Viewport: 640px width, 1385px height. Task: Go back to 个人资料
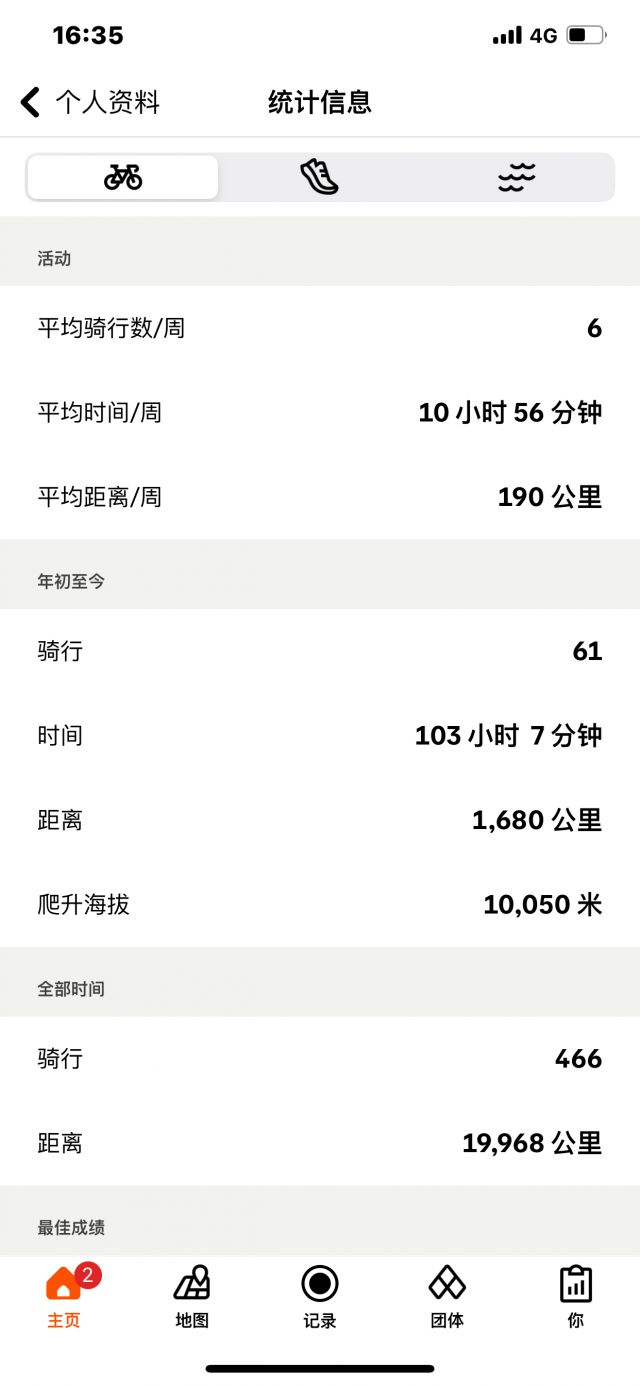[x=90, y=102]
